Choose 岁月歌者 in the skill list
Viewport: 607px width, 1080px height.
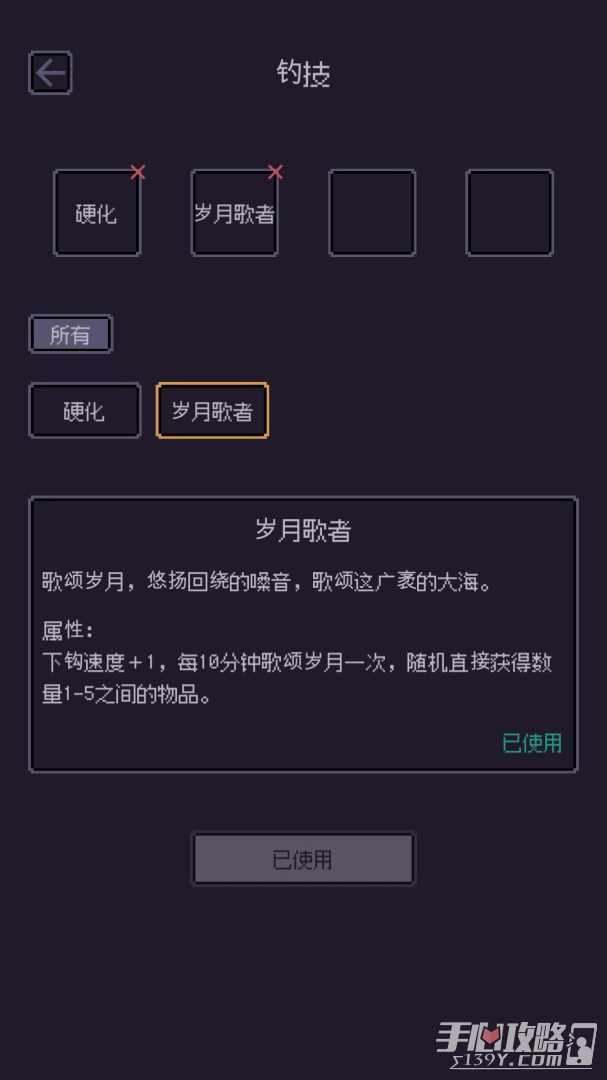(x=212, y=411)
